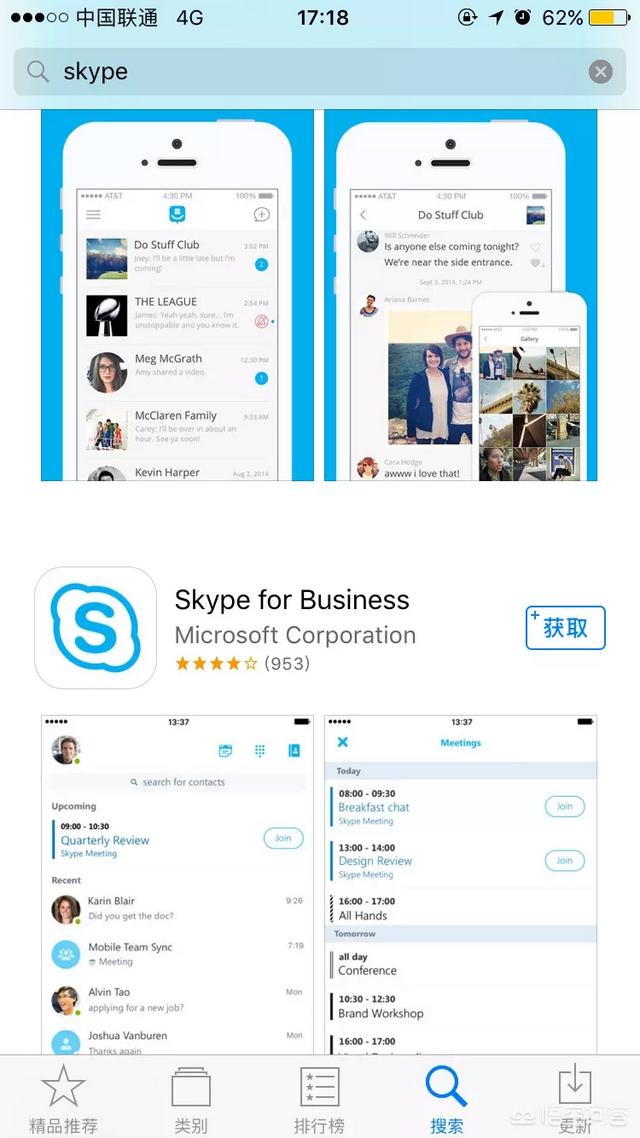Get the Skype for Business app

click(565, 628)
